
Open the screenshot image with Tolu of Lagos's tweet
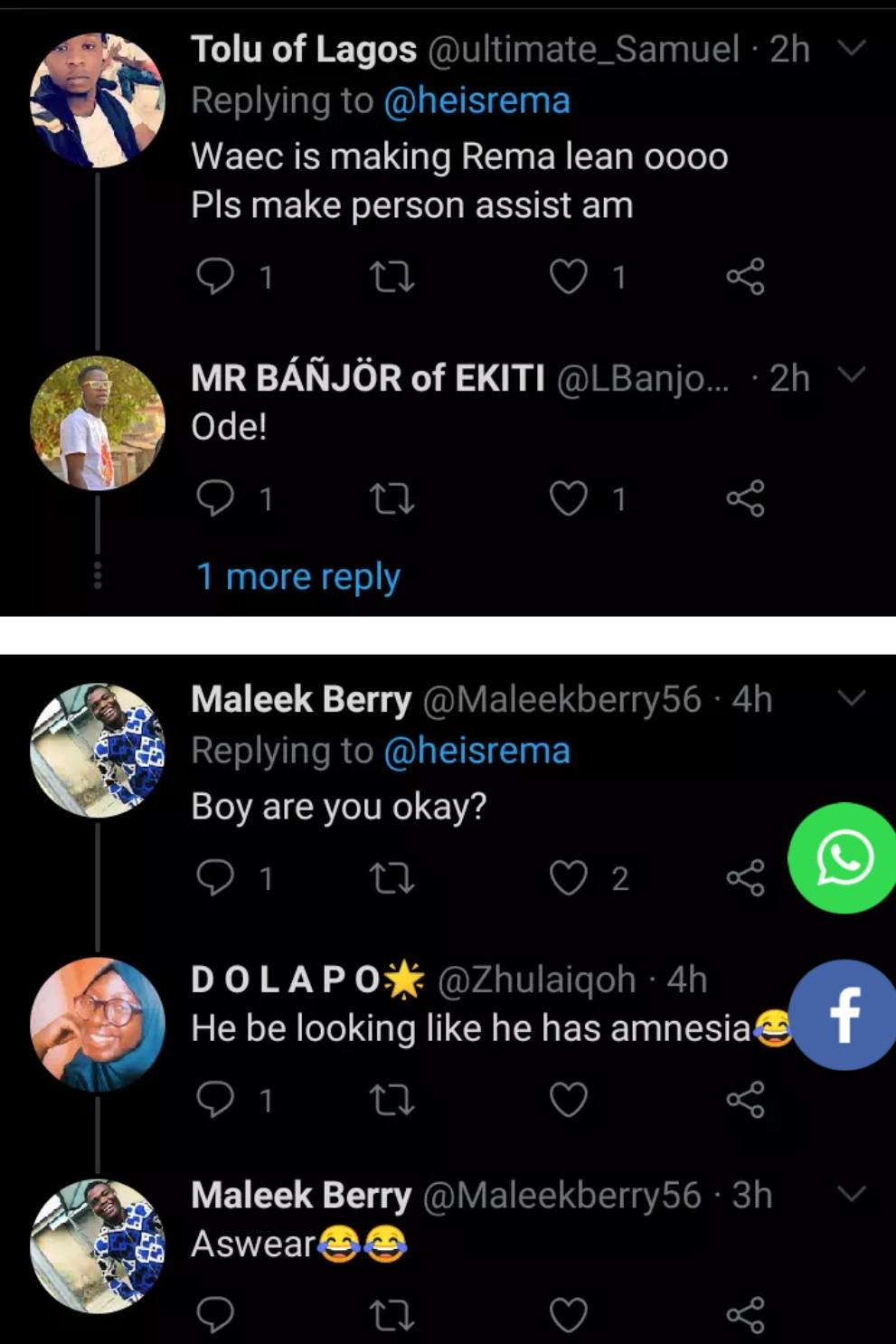(448, 309)
